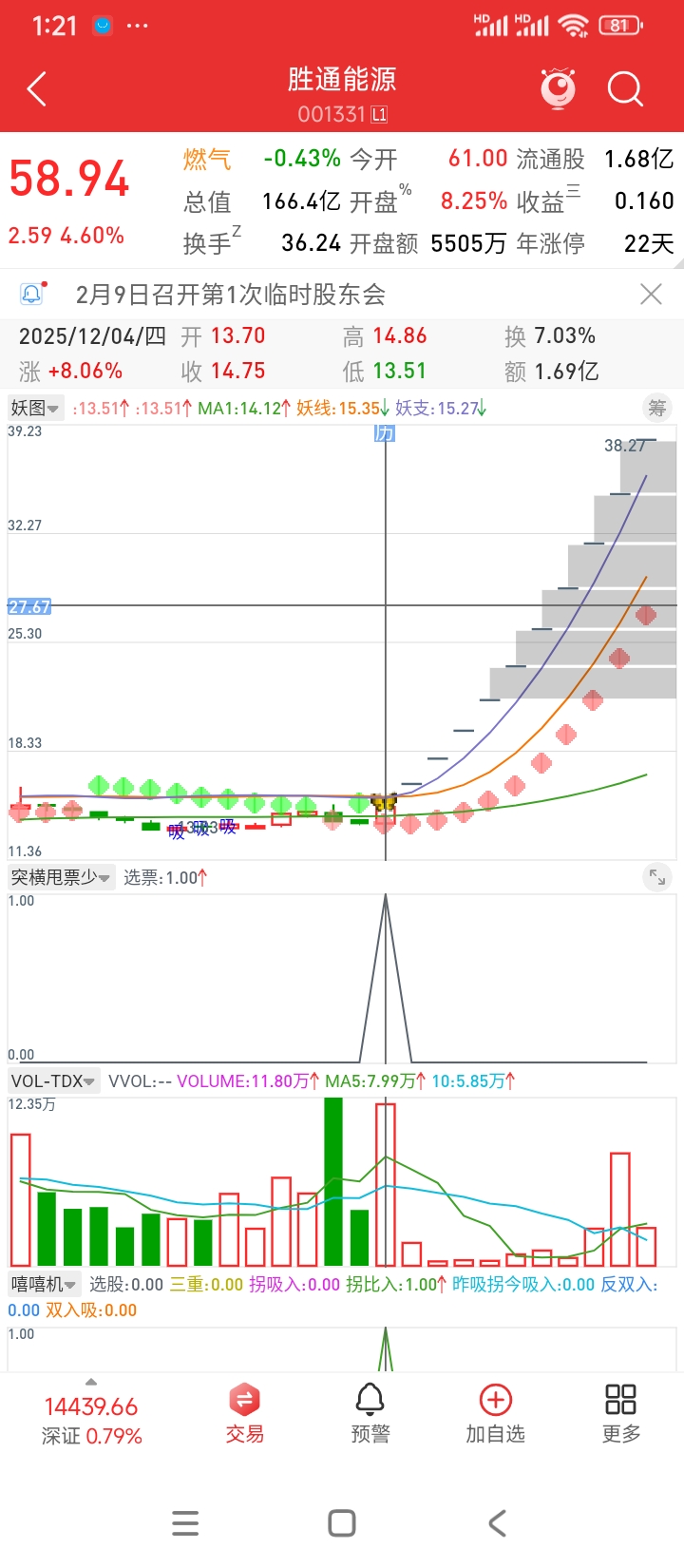
Task: Open the 嘻嘻机 indicator dropdown
Action: tap(45, 1285)
